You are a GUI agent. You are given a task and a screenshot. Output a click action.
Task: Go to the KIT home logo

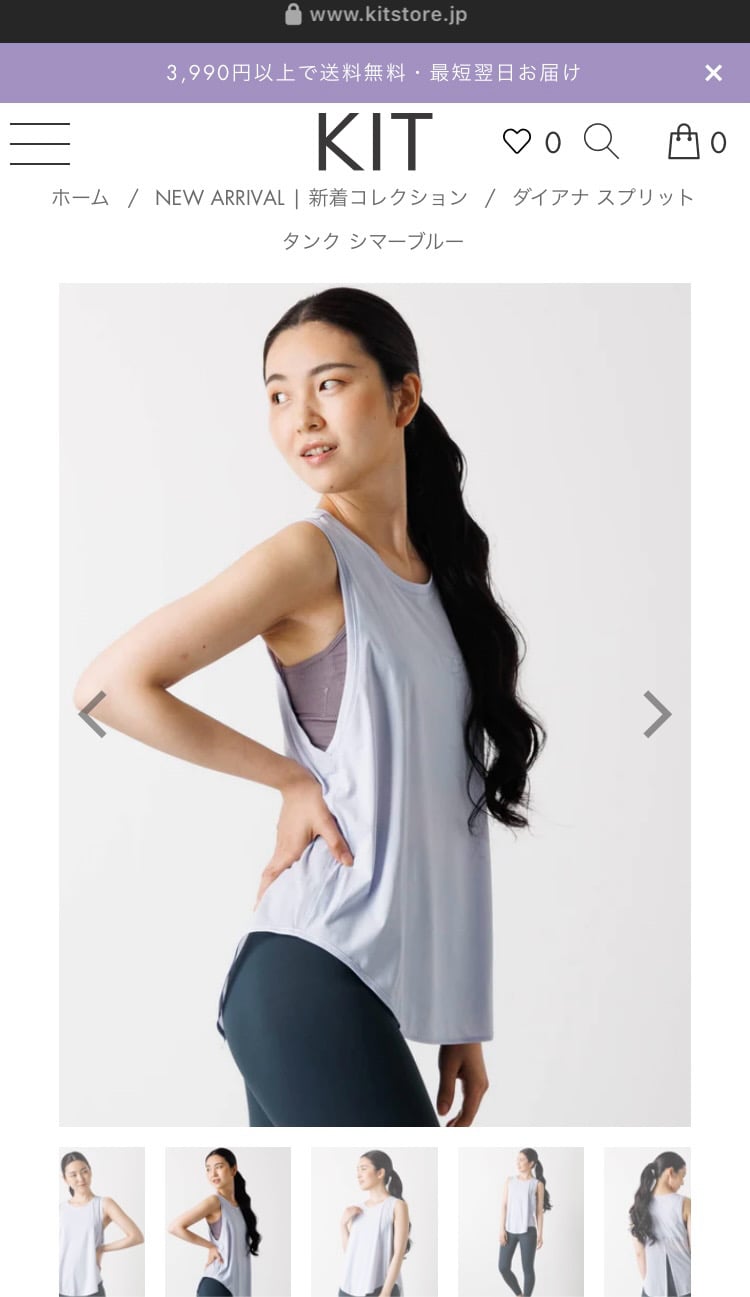point(374,142)
